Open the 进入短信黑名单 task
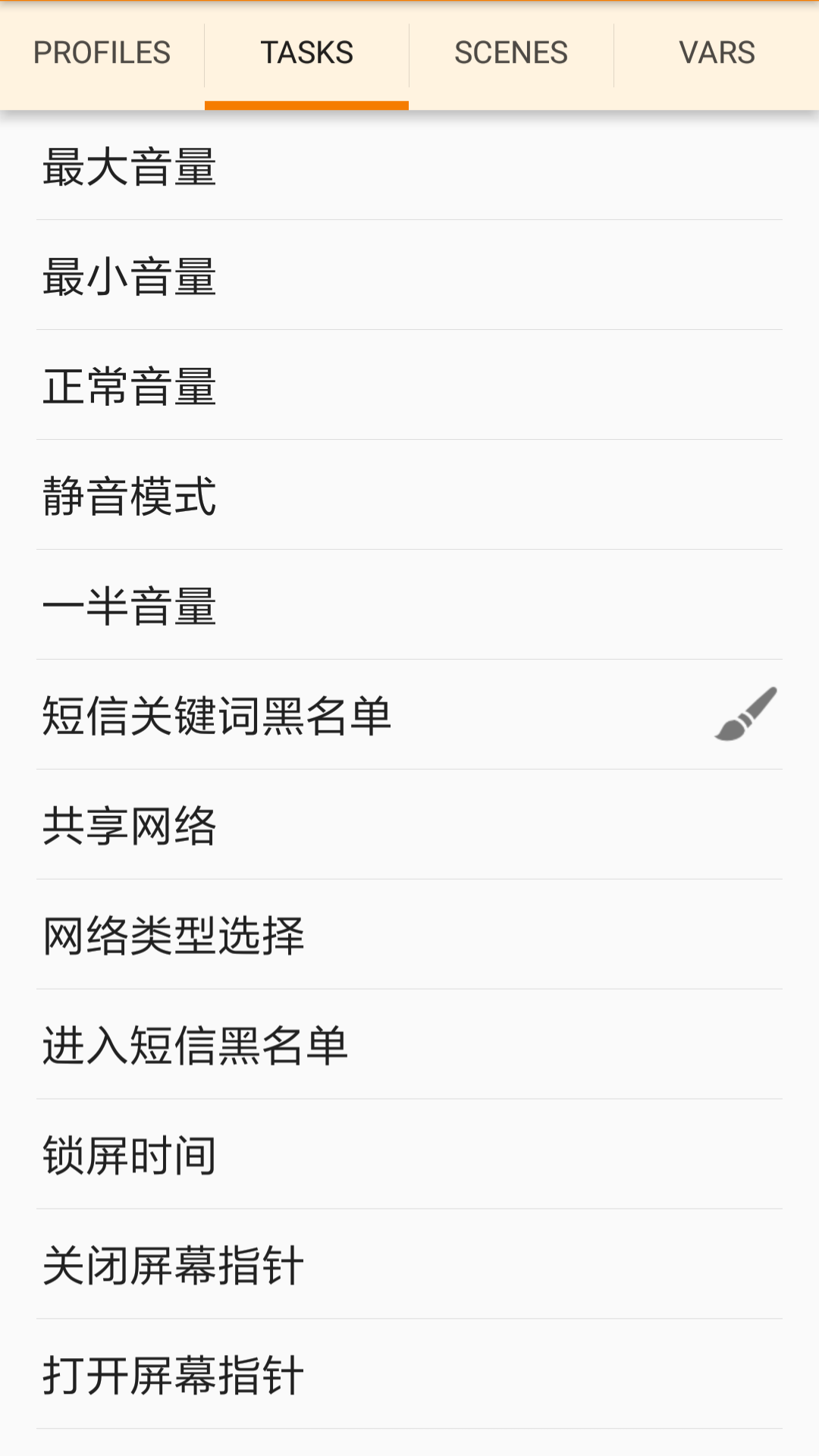 (195, 1046)
